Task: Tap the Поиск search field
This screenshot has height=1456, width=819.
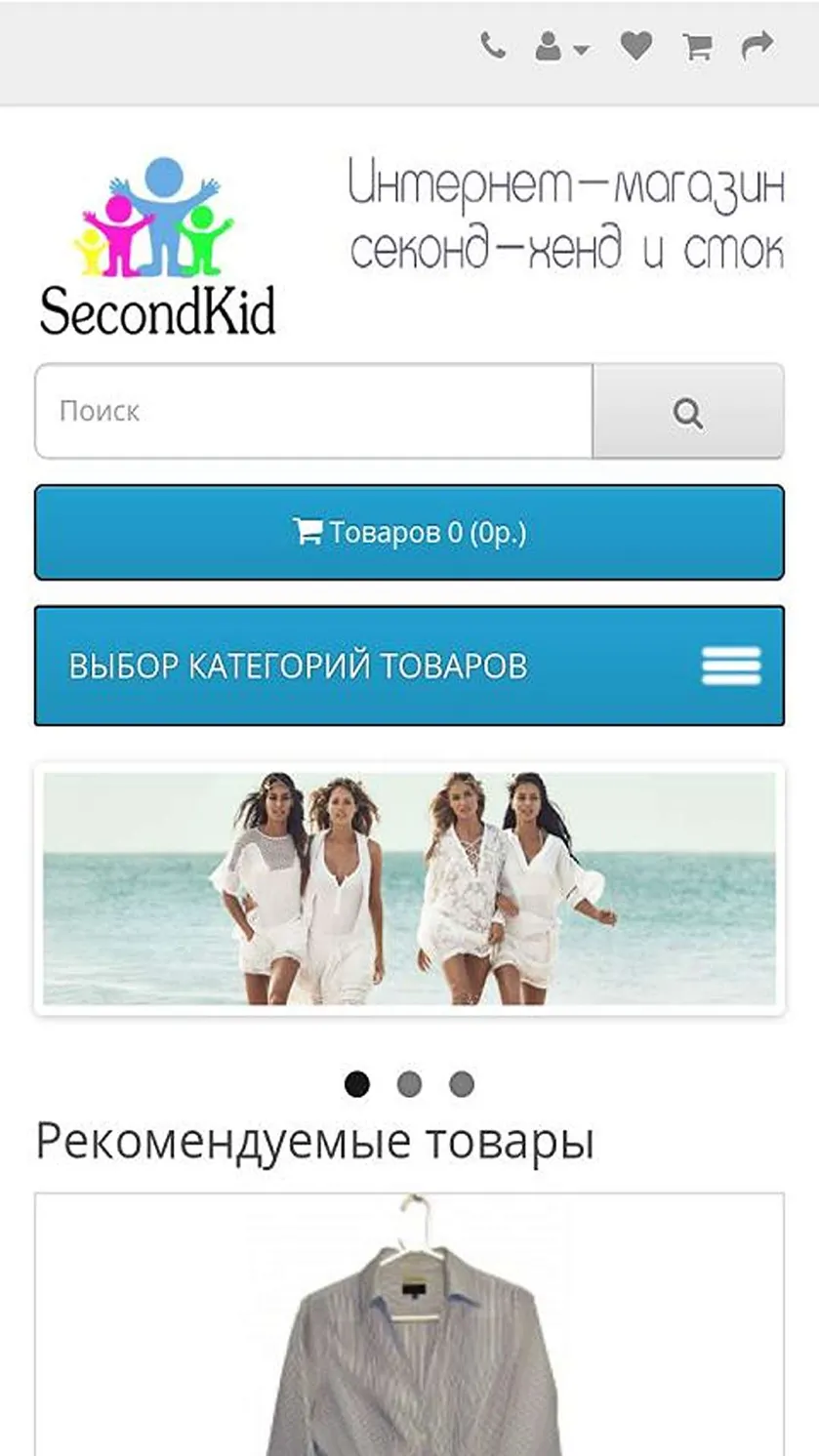Action: pos(314,411)
